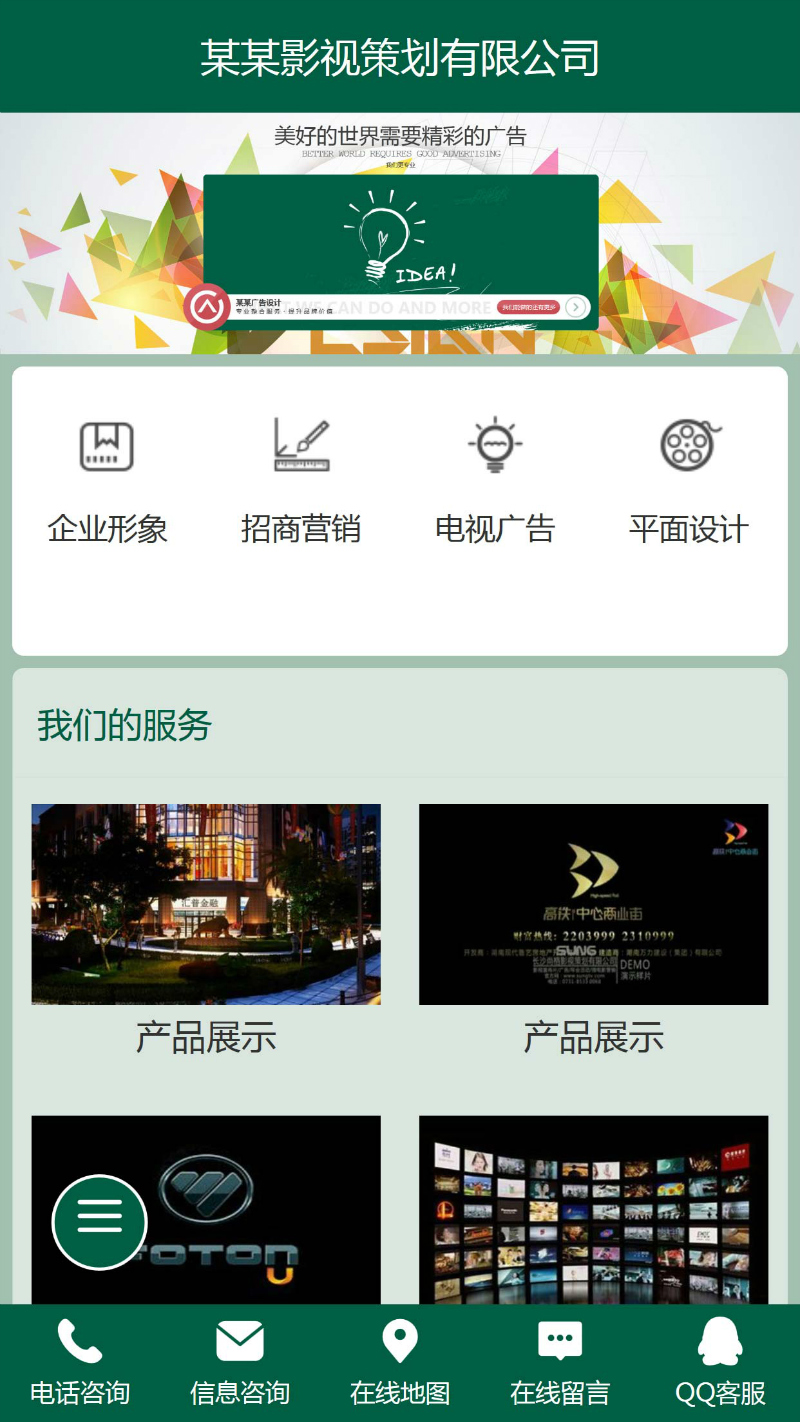Open the idea lightbulb advertising banner
Image resolution: width=800 pixels, height=1422 pixels.
[x=400, y=234]
